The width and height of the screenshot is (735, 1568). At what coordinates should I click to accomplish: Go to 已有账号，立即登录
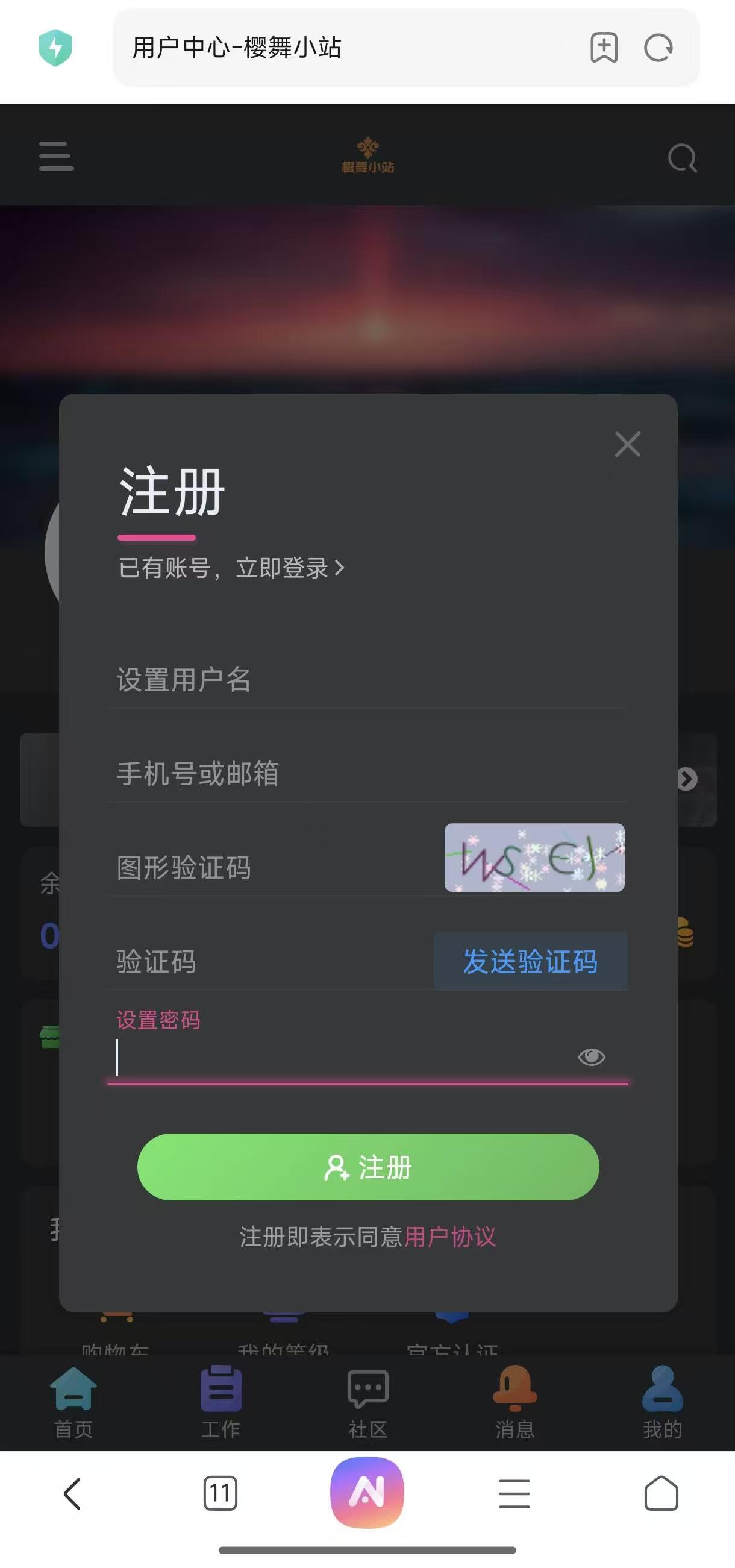click(x=231, y=568)
